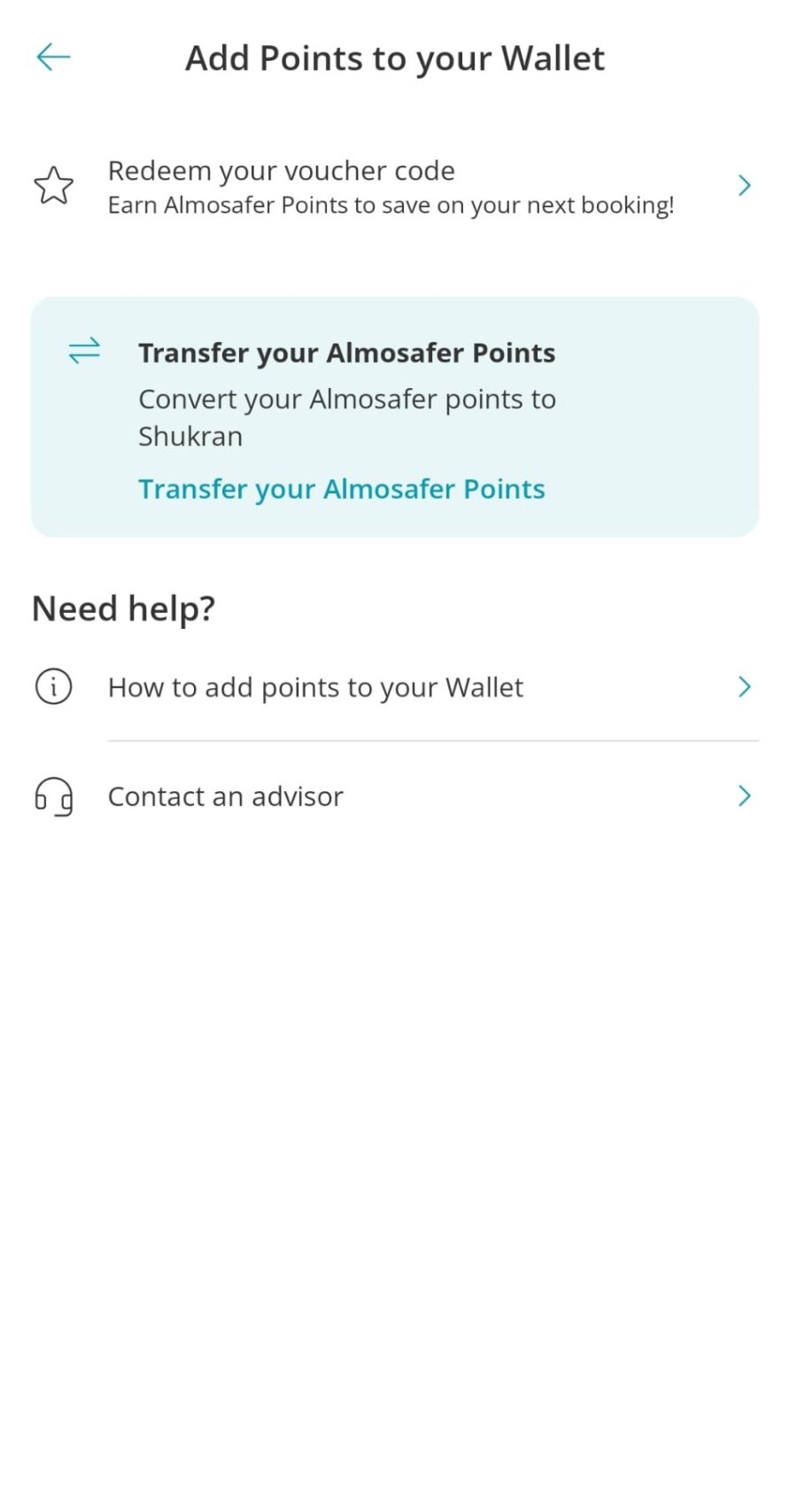Go back using the top arrow
Viewport: 790px width, 1512px height.
(x=53, y=58)
